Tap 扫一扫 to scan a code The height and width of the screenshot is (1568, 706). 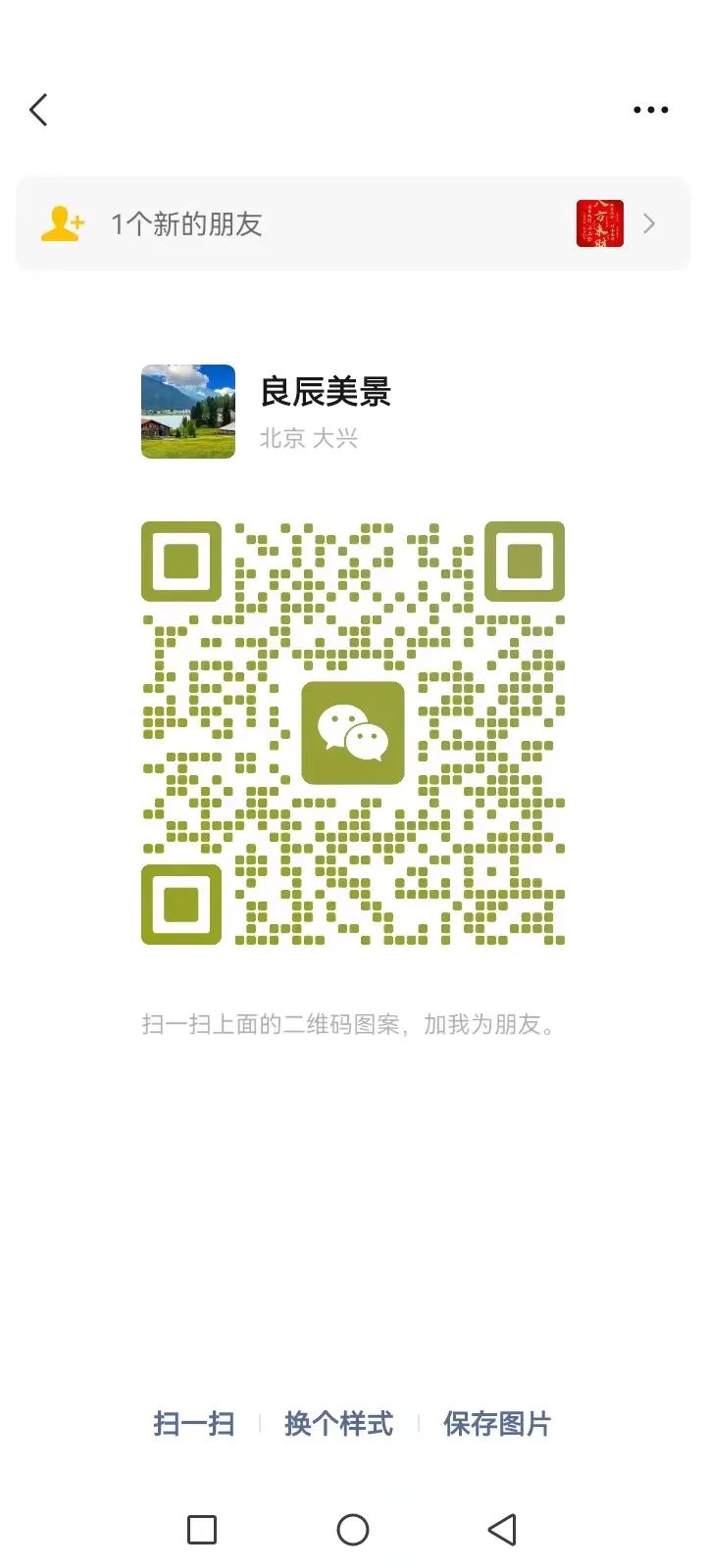[x=194, y=1423]
